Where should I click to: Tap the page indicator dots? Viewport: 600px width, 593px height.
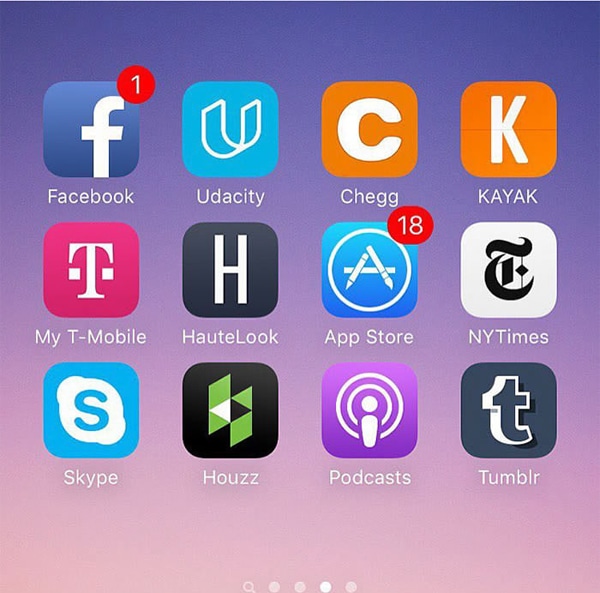[x=300, y=586]
